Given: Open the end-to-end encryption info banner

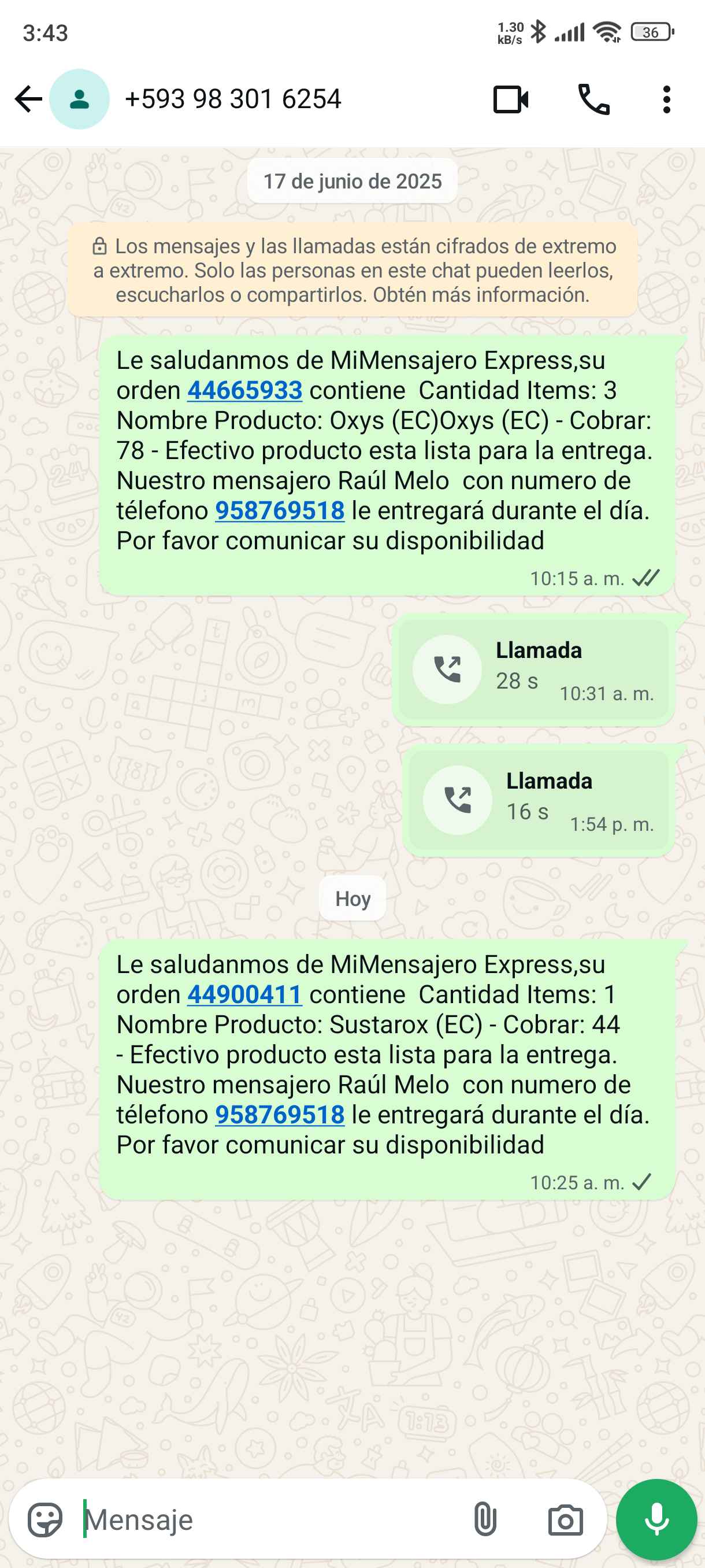Looking at the screenshot, I should tap(352, 270).
